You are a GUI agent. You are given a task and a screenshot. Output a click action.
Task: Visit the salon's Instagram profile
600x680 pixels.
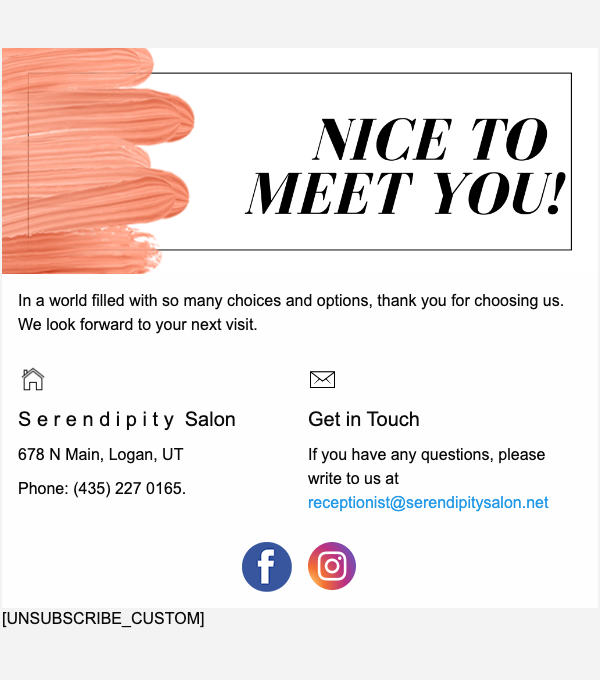coord(332,567)
